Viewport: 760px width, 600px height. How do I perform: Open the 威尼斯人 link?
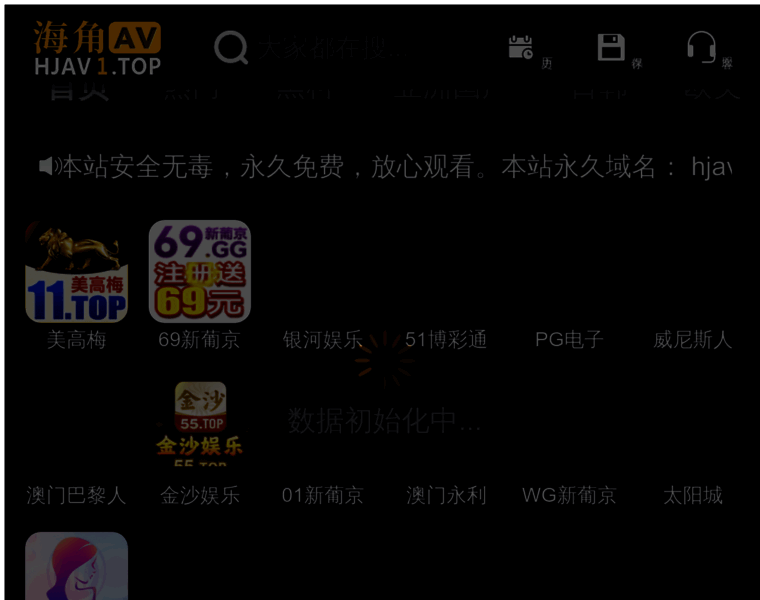[x=692, y=340]
